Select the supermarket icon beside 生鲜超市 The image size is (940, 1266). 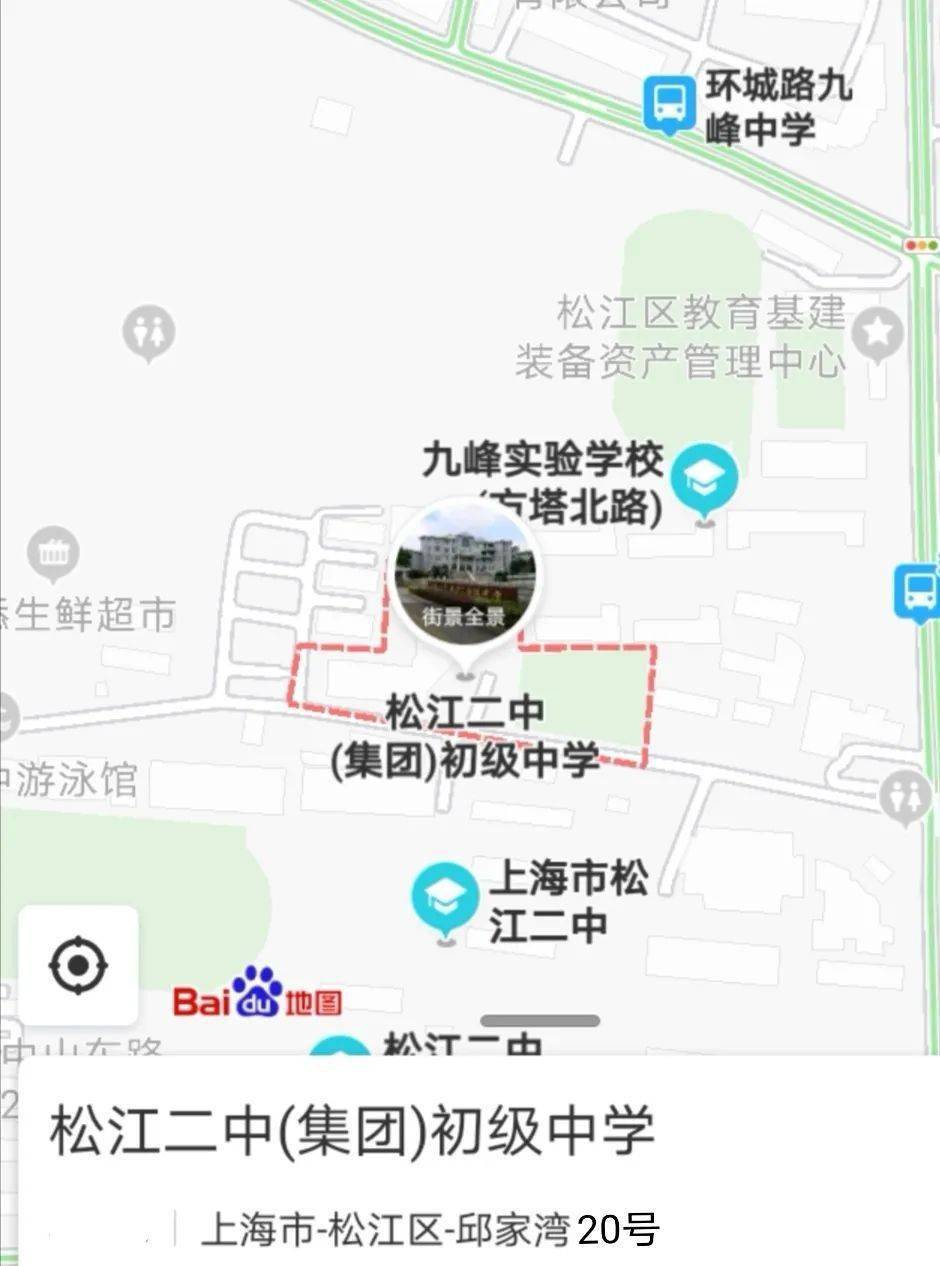[52, 551]
